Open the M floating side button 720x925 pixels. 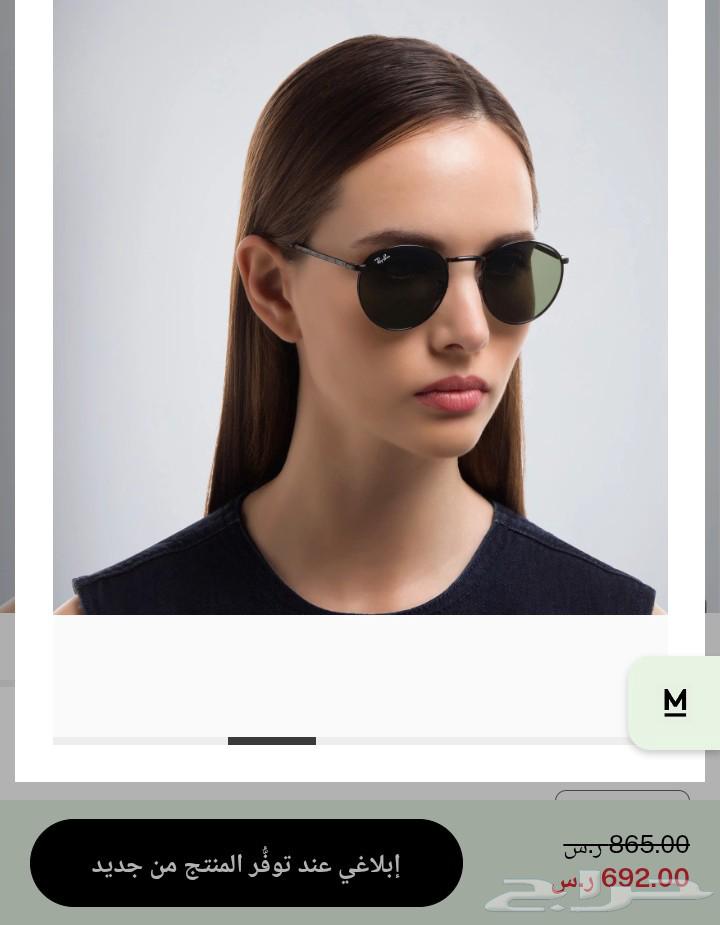[x=675, y=702]
